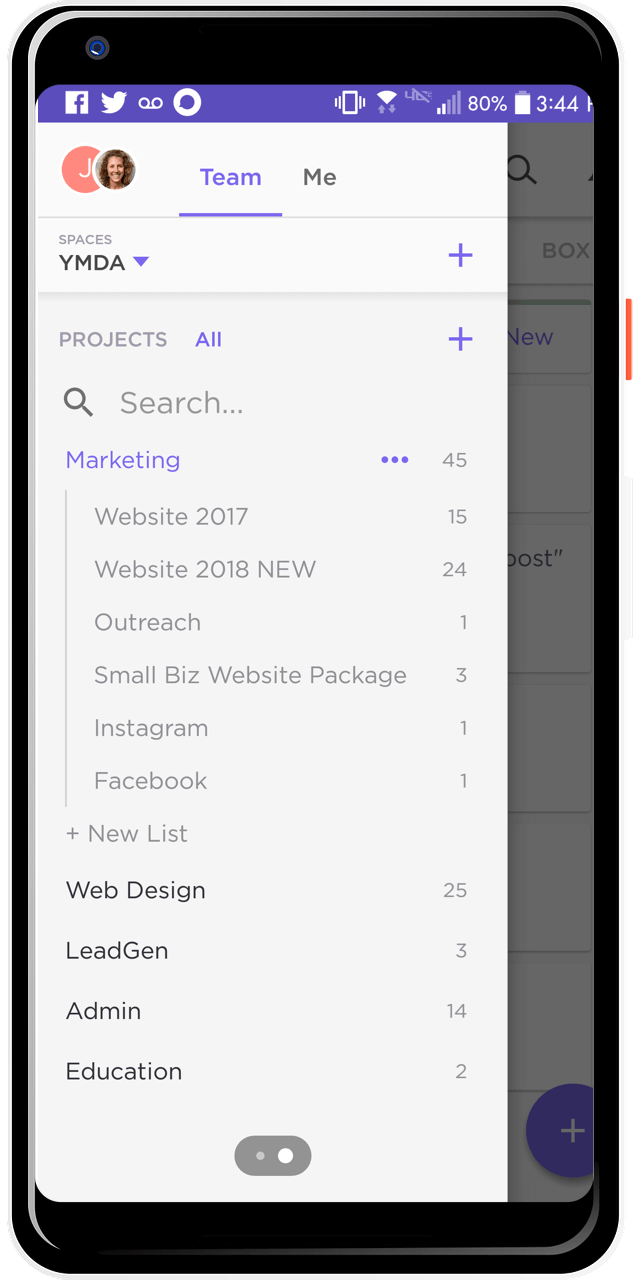Switch to the Me tab
Screen dimensions: 640x1280
[x=319, y=177]
